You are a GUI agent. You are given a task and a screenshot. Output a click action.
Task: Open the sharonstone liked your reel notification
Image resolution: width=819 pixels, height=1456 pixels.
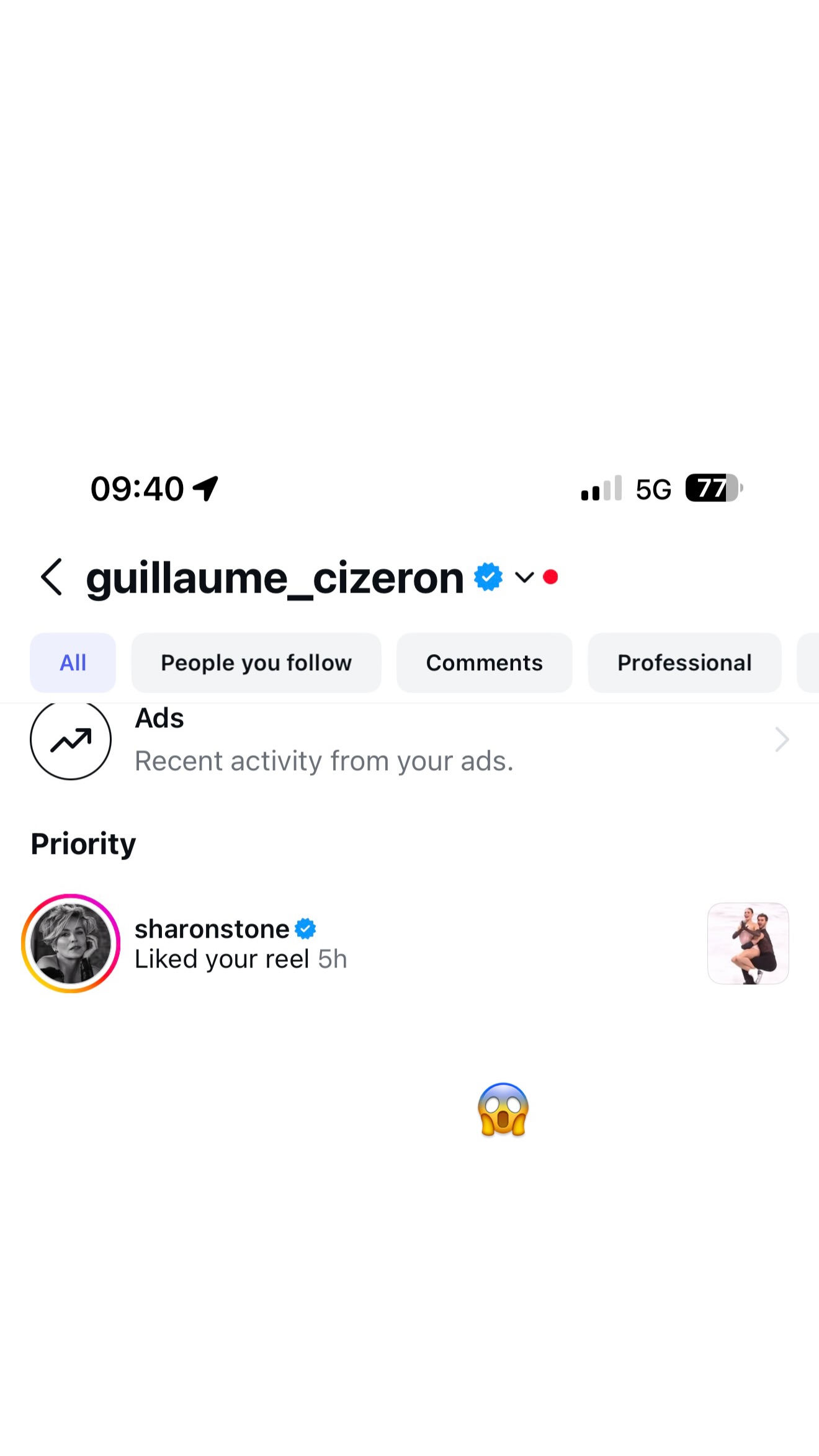[372, 945]
